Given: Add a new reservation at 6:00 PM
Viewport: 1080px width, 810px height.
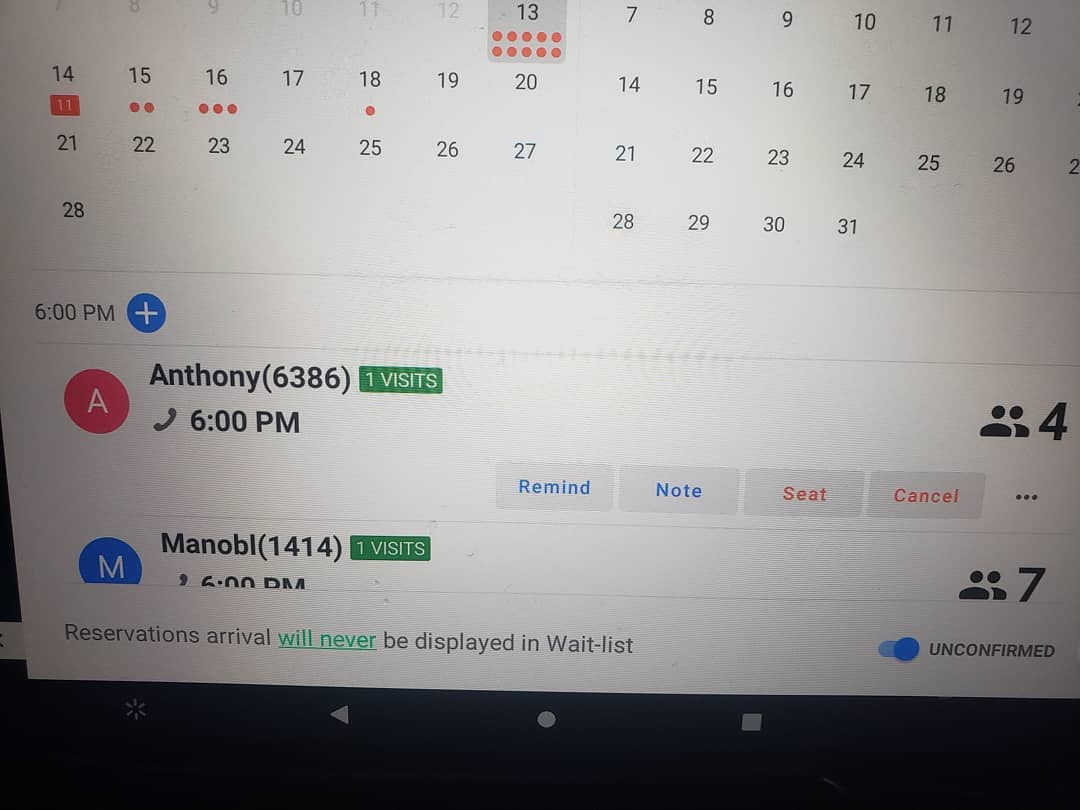Looking at the screenshot, I should pos(146,313).
